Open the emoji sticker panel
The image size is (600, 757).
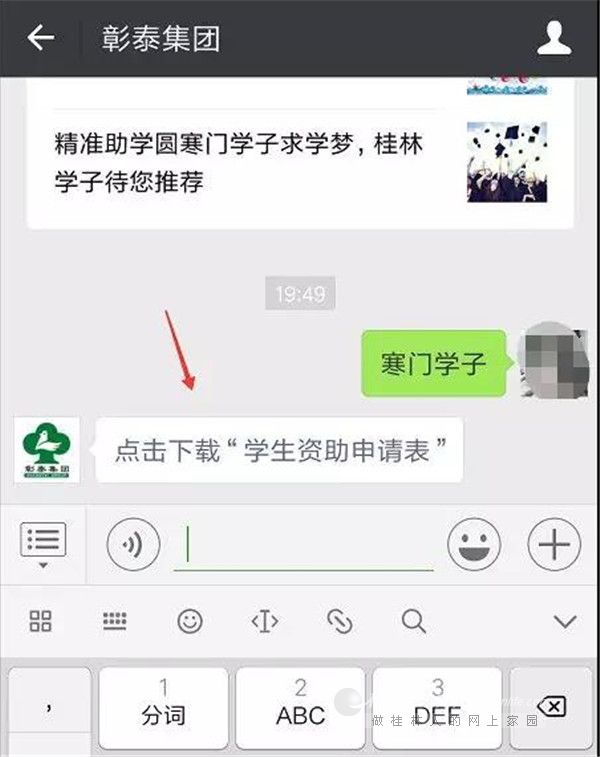click(x=473, y=545)
